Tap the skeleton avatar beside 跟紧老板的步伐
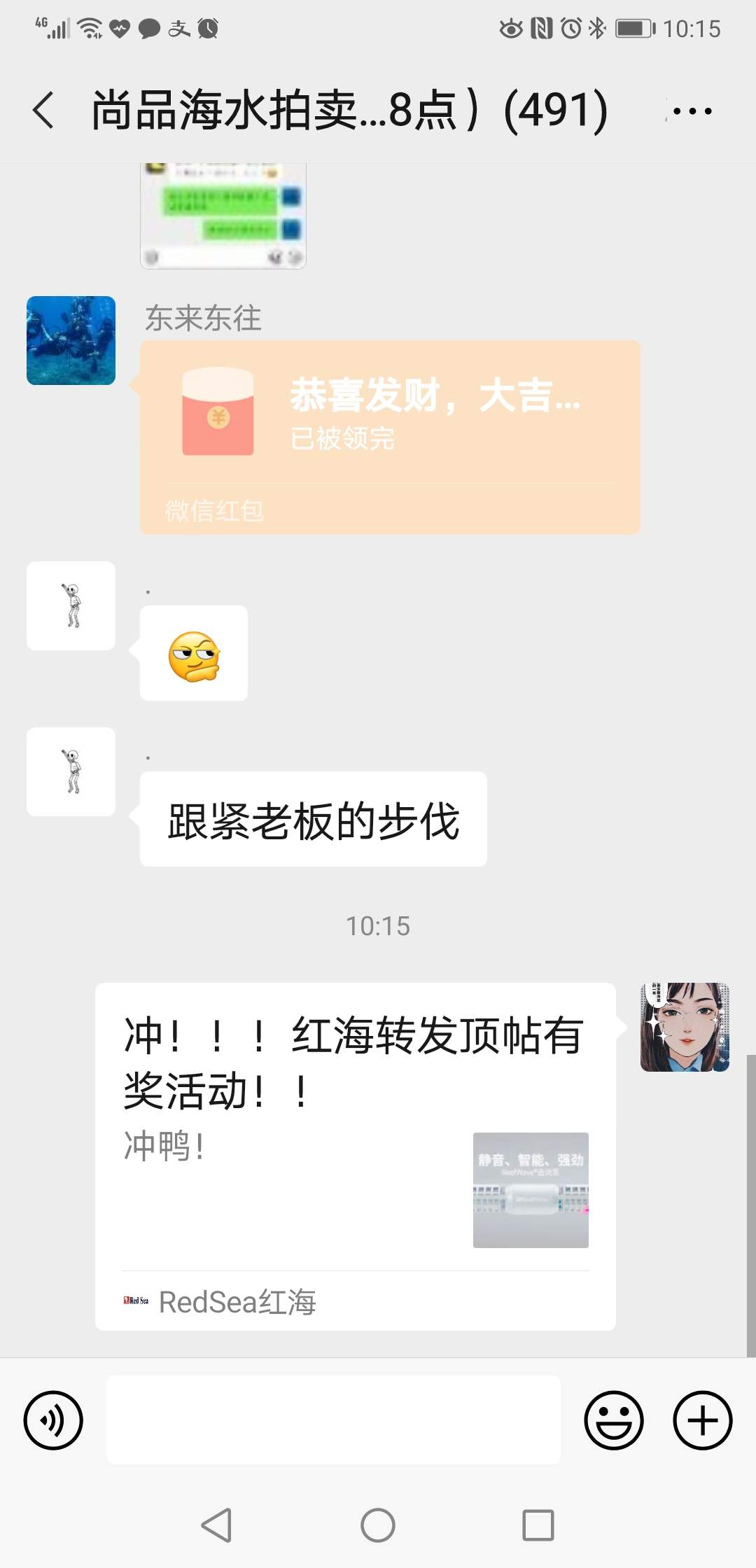 tap(71, 771)
